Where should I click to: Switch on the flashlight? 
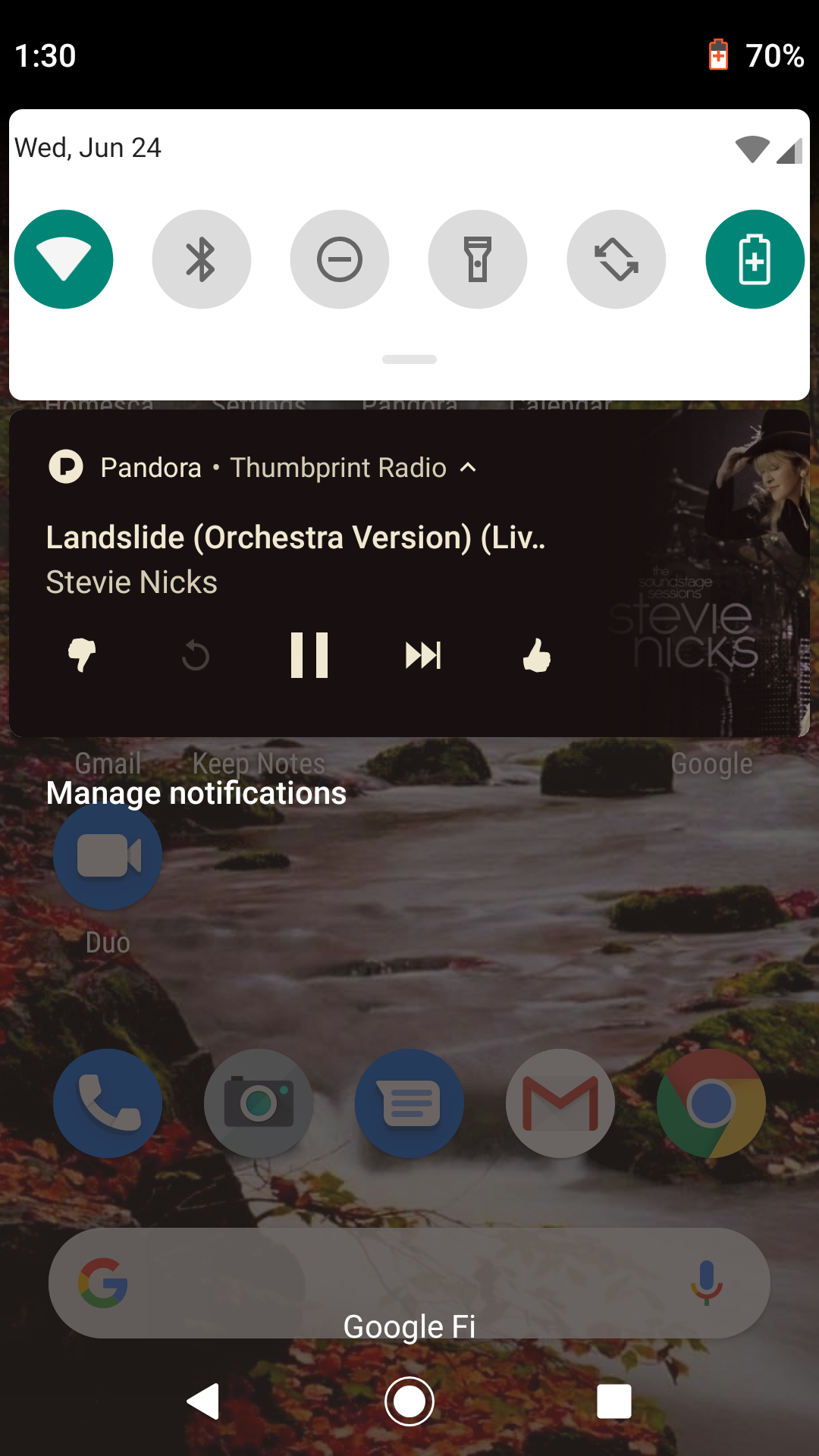[478, 259]
